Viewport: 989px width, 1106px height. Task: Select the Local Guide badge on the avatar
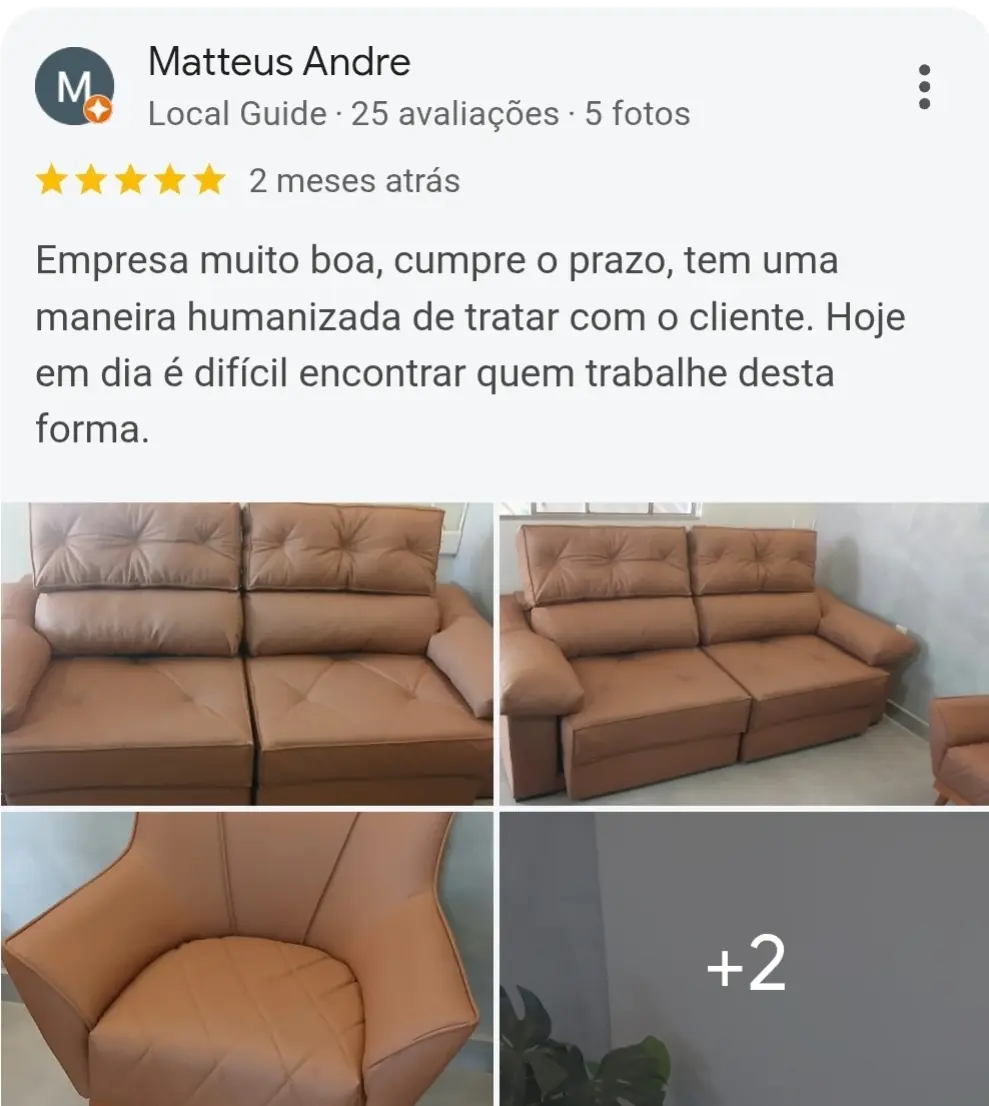click(x=98, y=111)
